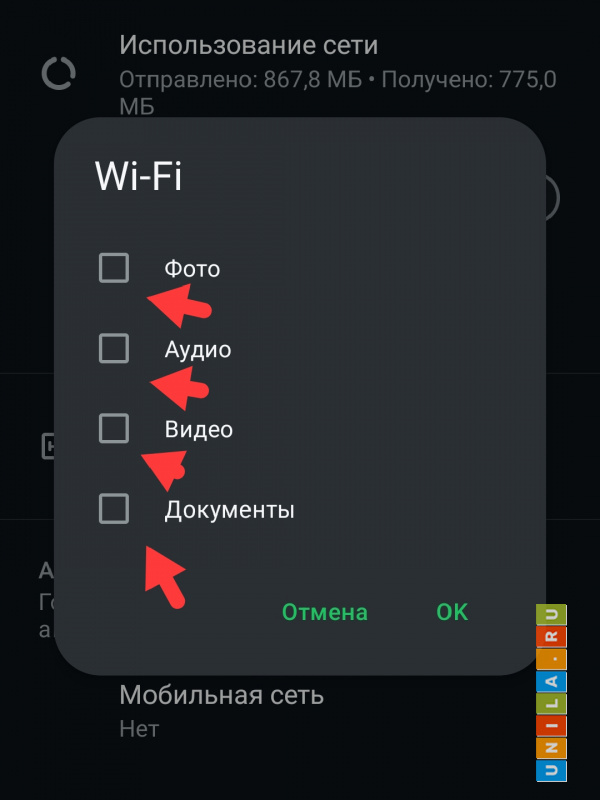This screenshot has width=600, height=800.
Task: Check the Видео checkbox
Action: point(114,429)
